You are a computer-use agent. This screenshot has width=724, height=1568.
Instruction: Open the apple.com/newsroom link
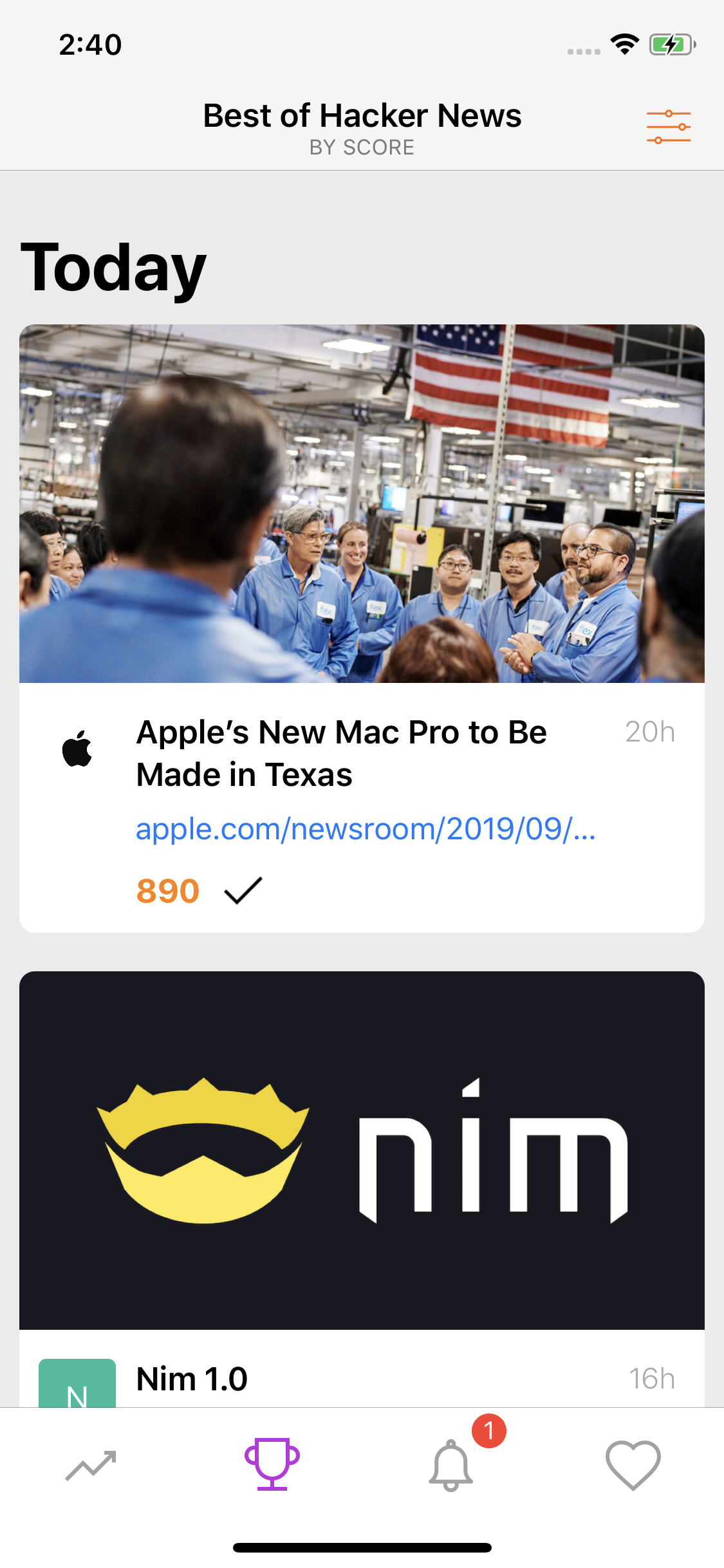point(365,829)
